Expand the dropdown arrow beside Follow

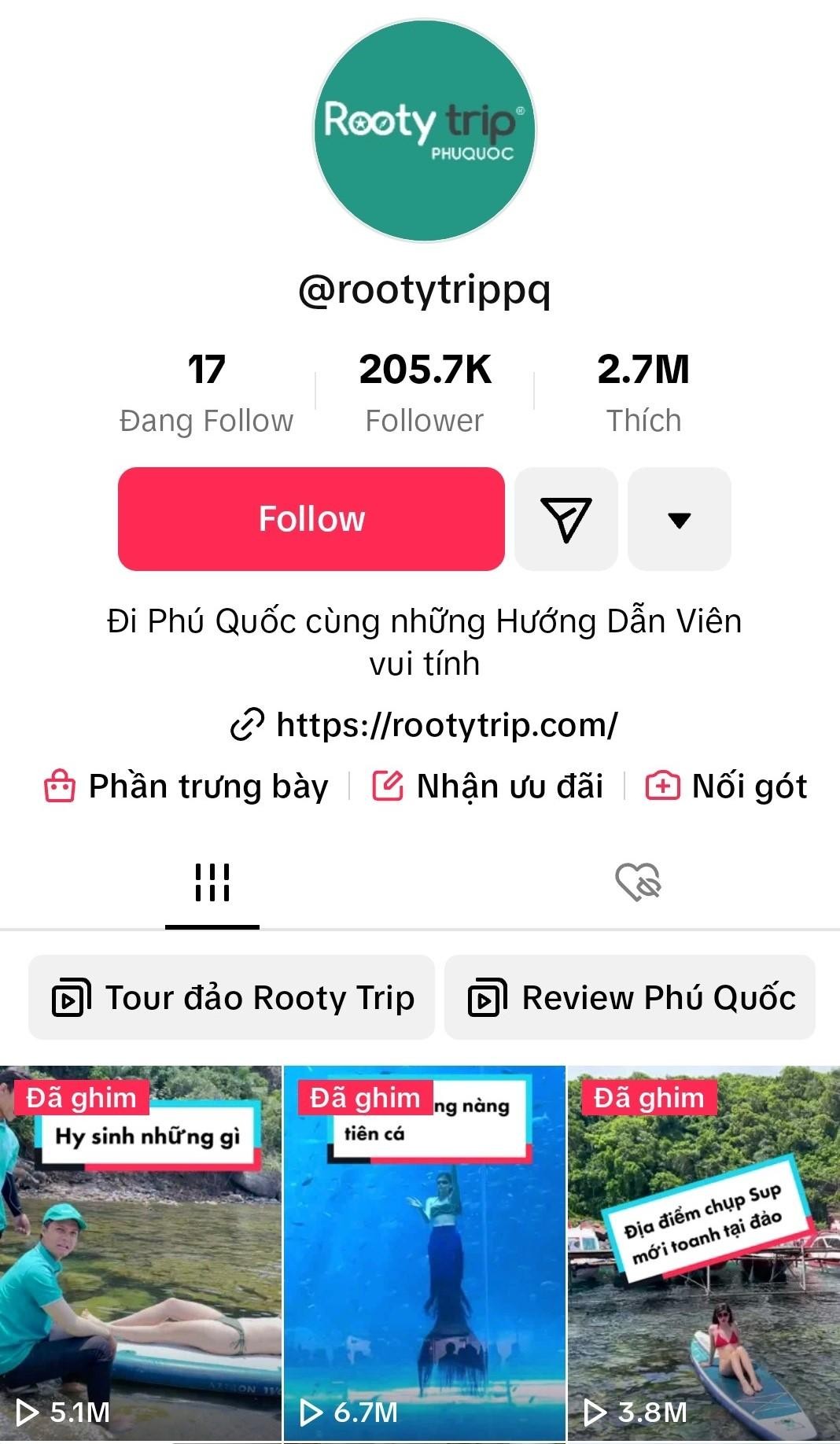pyautogui.click(x=679, y=518)
